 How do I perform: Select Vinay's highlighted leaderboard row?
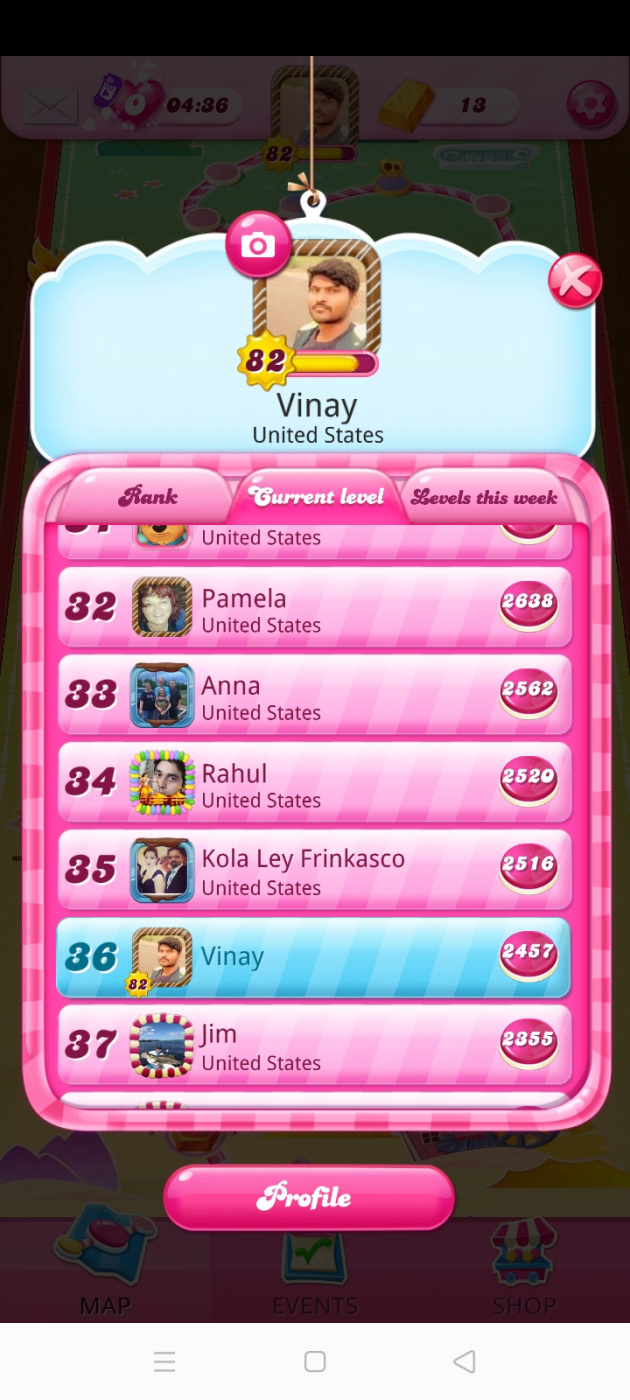click(314, 958)
